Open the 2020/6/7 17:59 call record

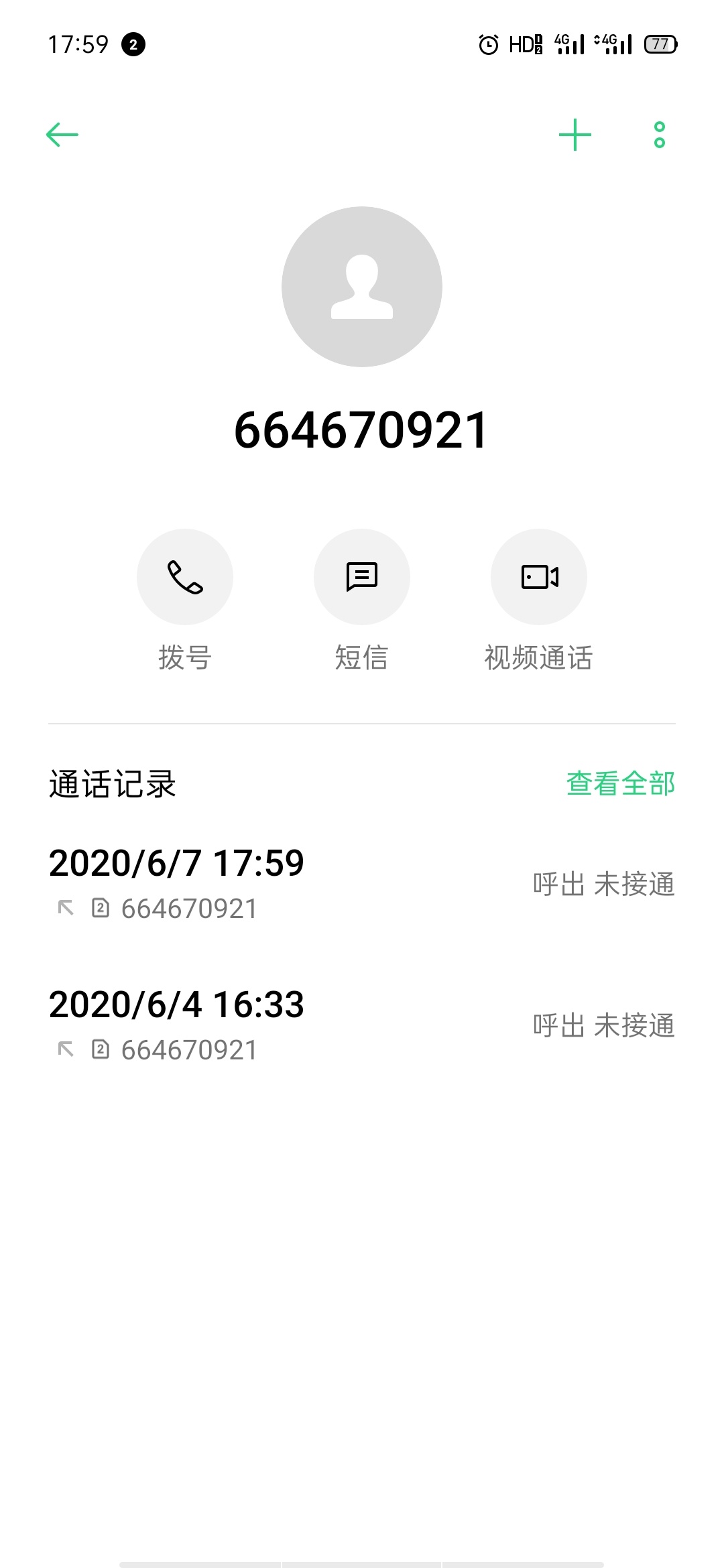coord(362,885)
